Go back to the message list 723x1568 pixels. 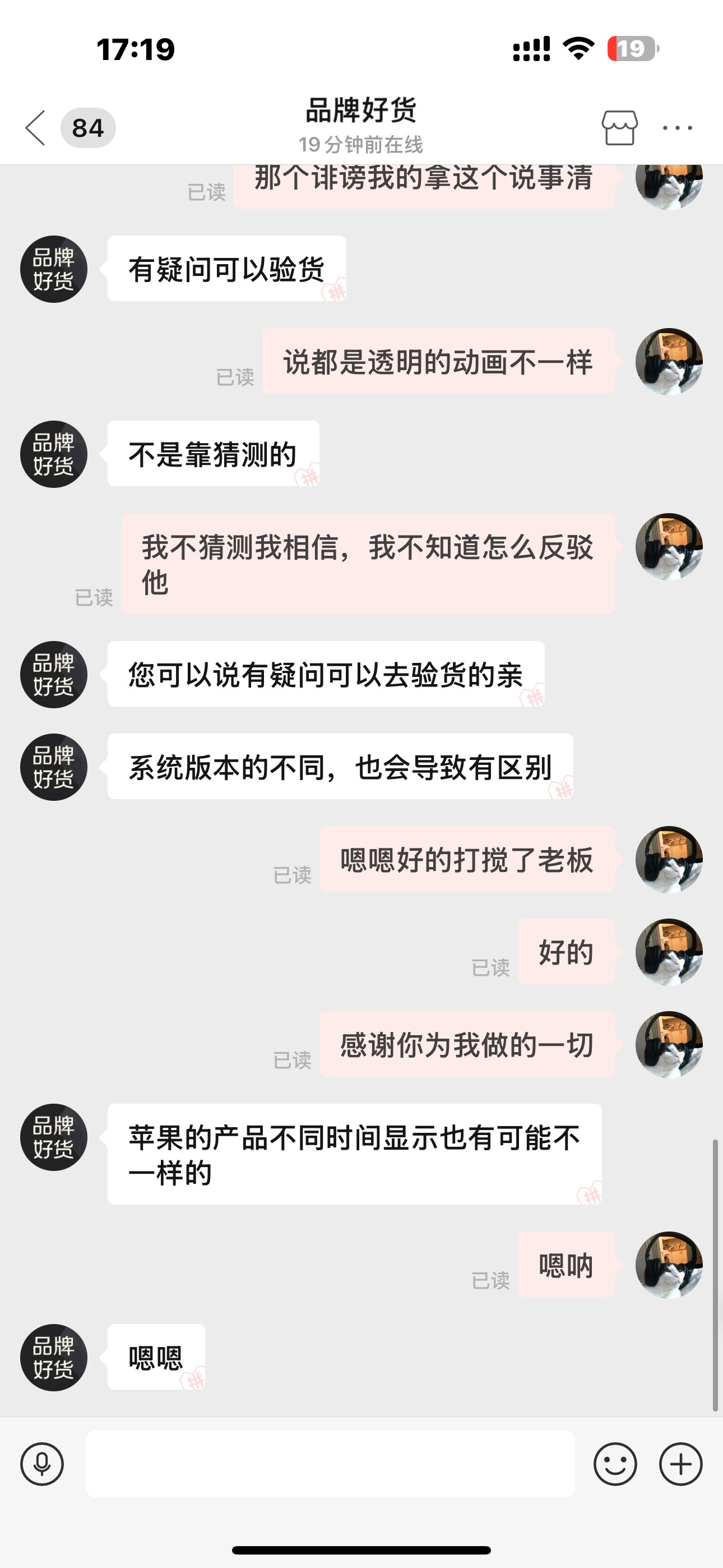click(35, 128)
